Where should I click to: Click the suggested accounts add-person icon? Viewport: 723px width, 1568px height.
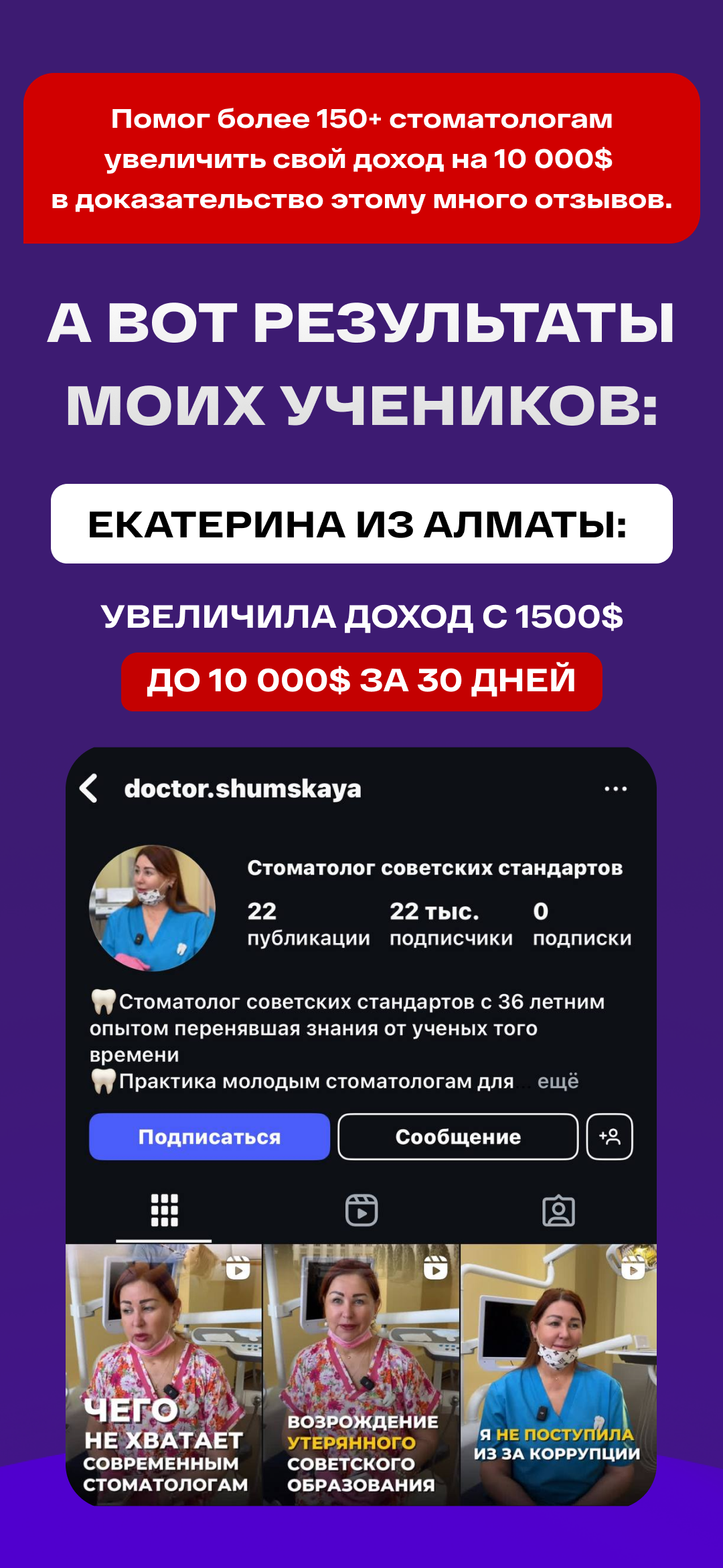[x=610, y=1136]
